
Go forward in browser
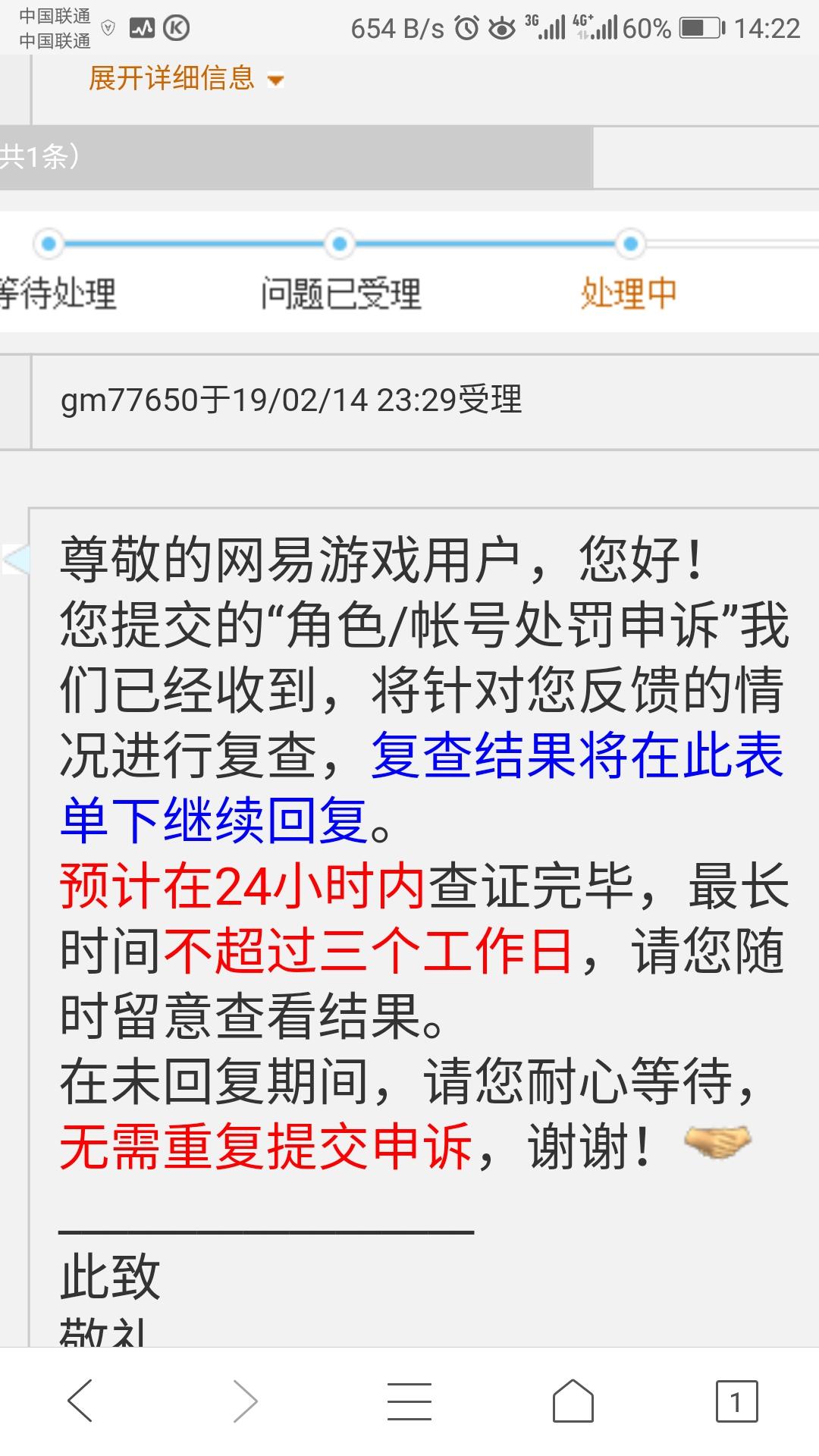[x=244, y=1400]
